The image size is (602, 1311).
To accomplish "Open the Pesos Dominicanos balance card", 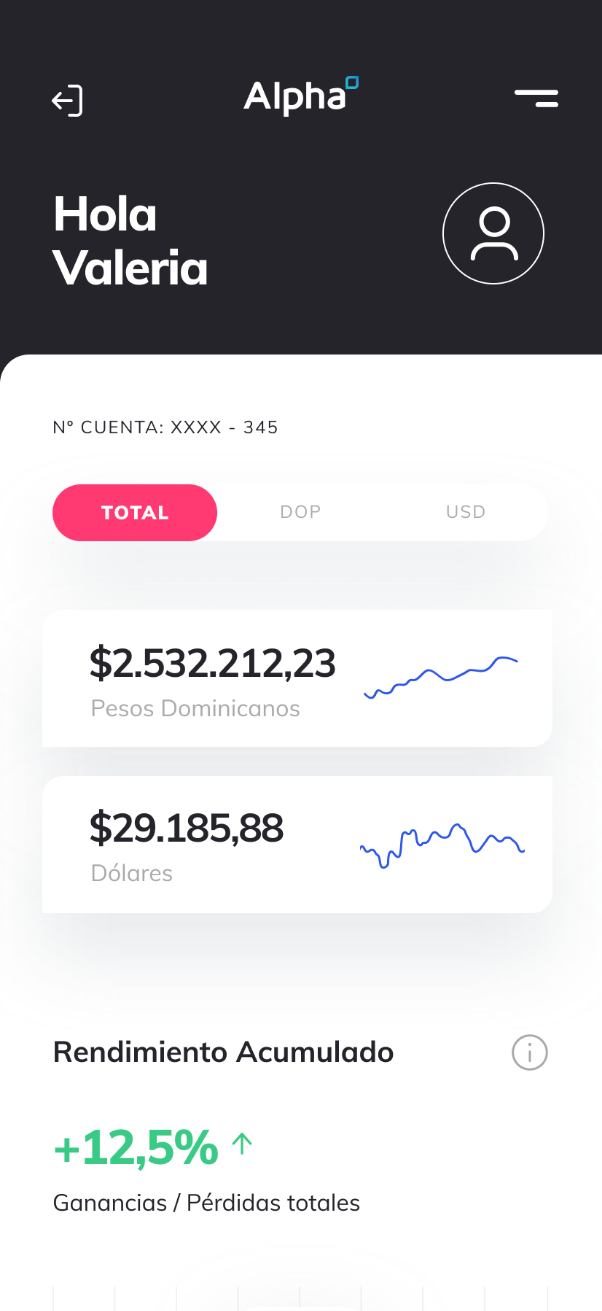I will coord(297,679).
